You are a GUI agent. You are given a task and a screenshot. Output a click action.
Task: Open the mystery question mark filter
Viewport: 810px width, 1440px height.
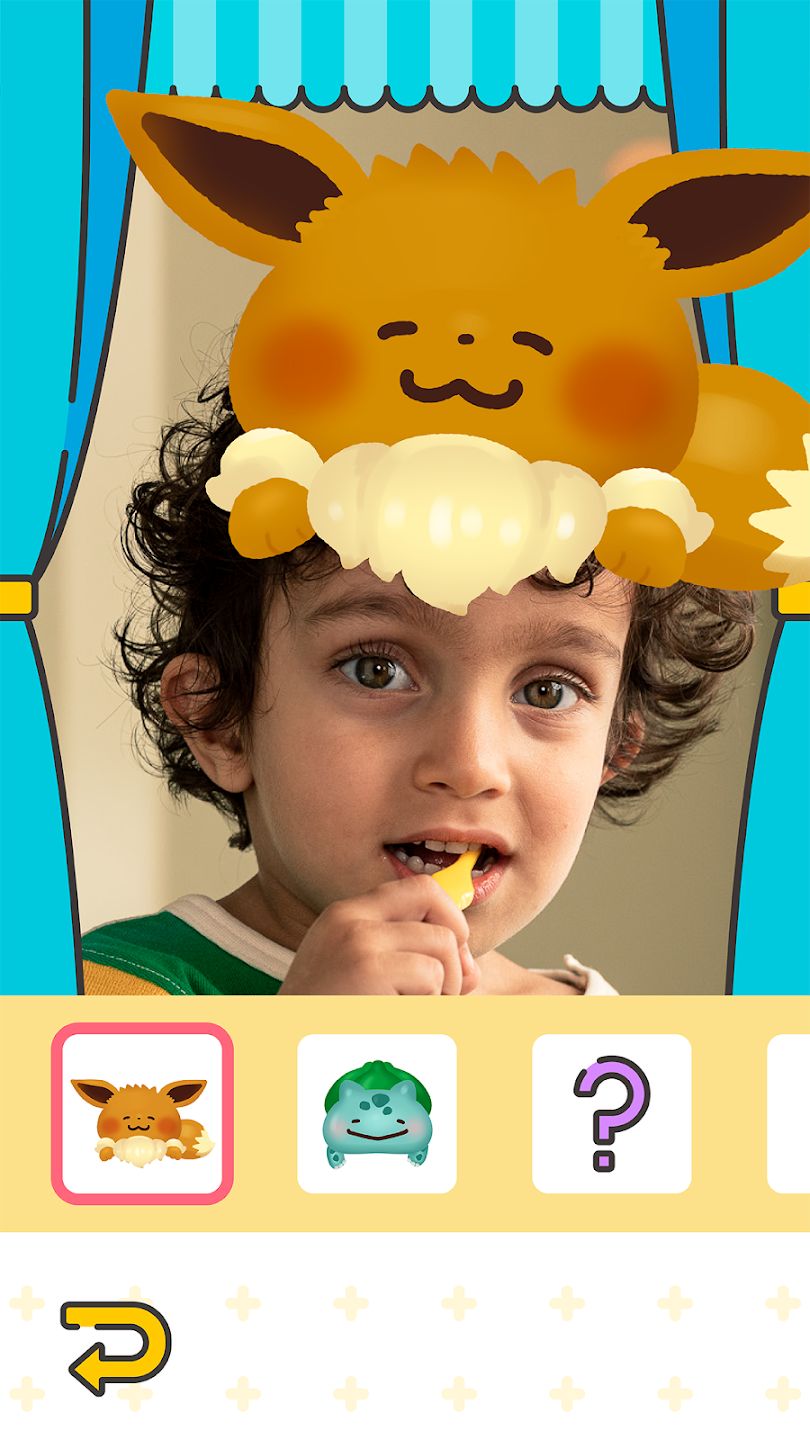tap(611, 1113)
